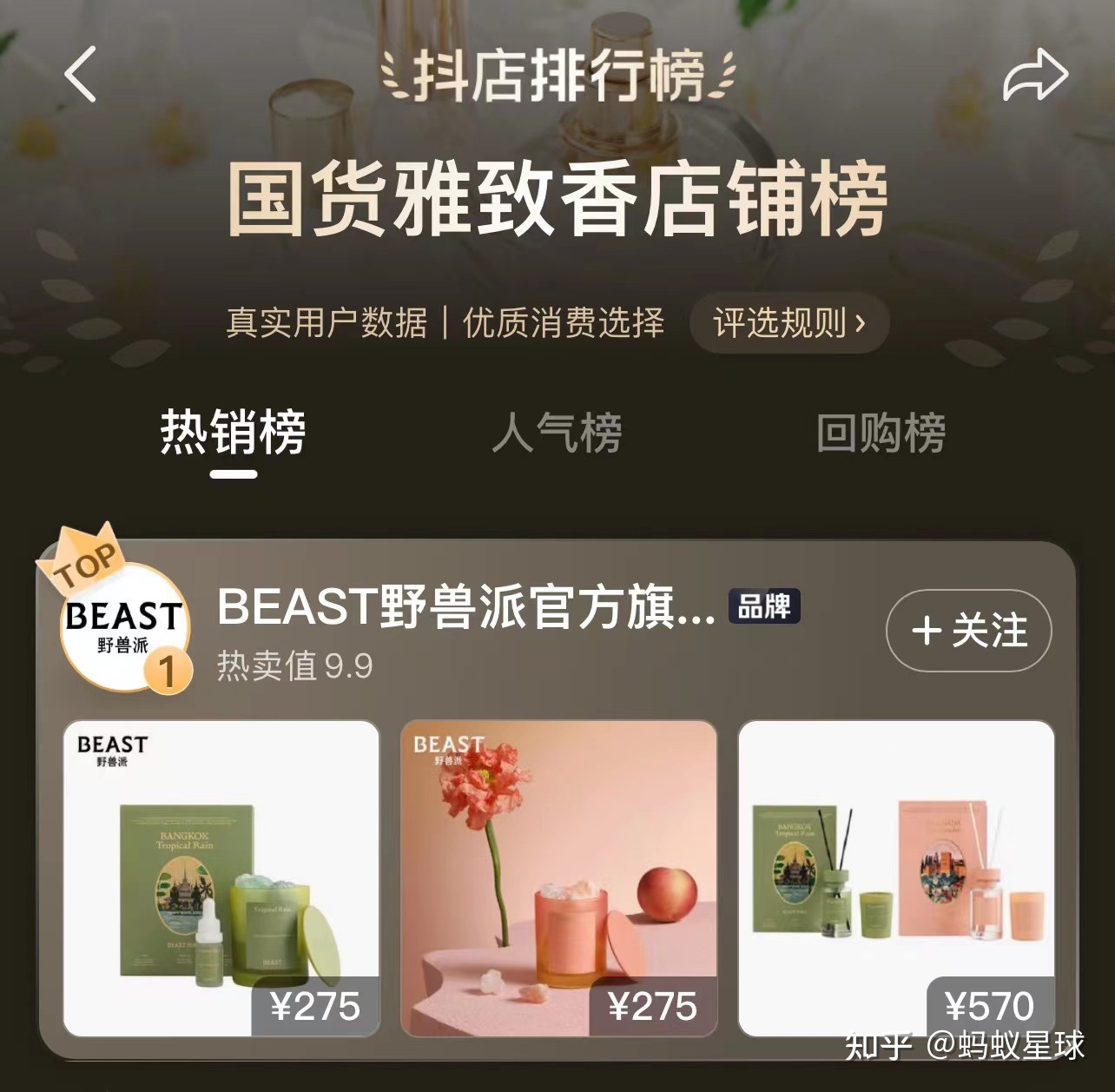Select the 热销榜 tab
This screenshot has height=1092, width=1115.
click(x=234, y=433)
